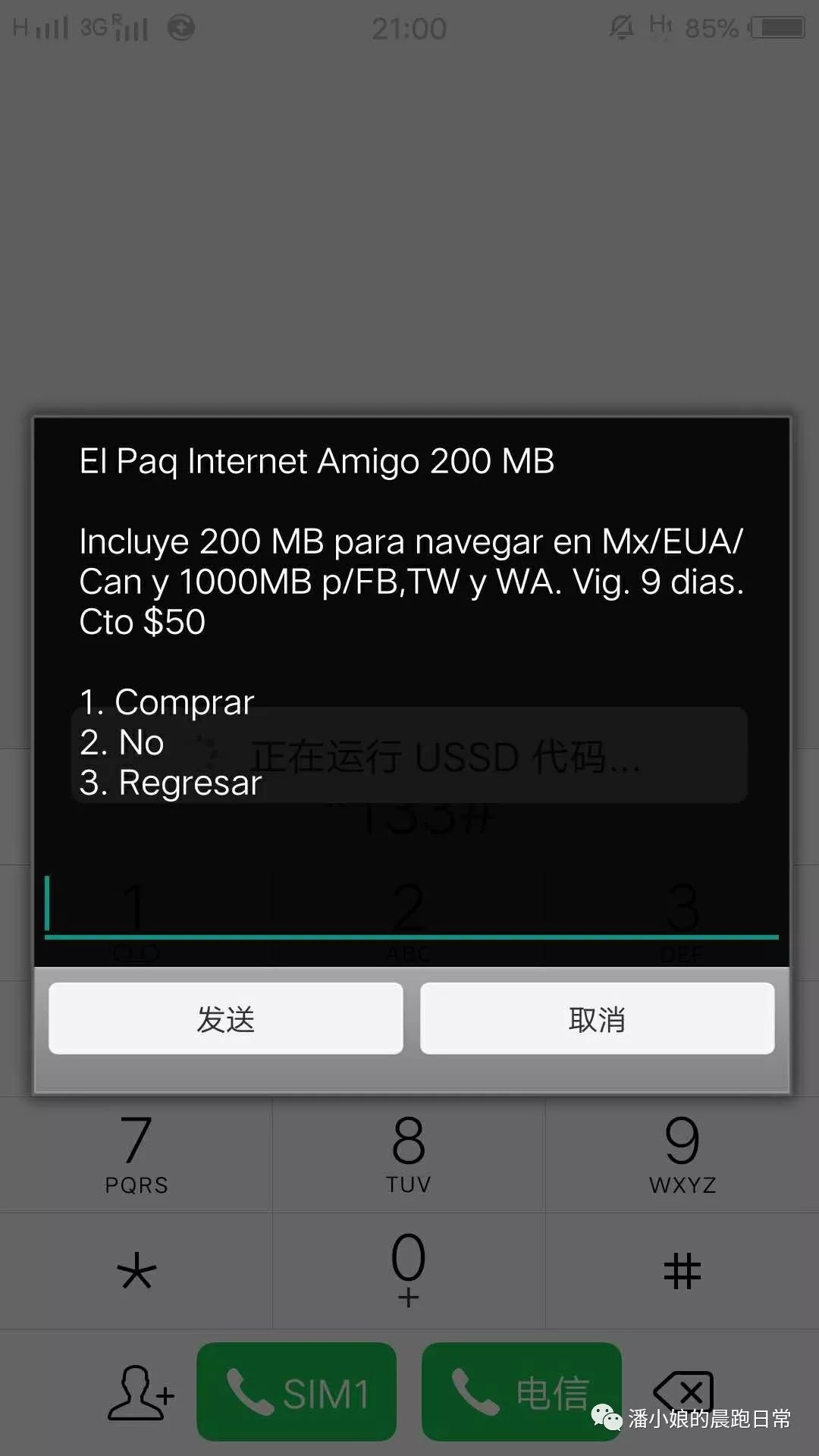Tap the hash key
The width and height of the screenshot is (819, 1456).
coord(682,1271)
